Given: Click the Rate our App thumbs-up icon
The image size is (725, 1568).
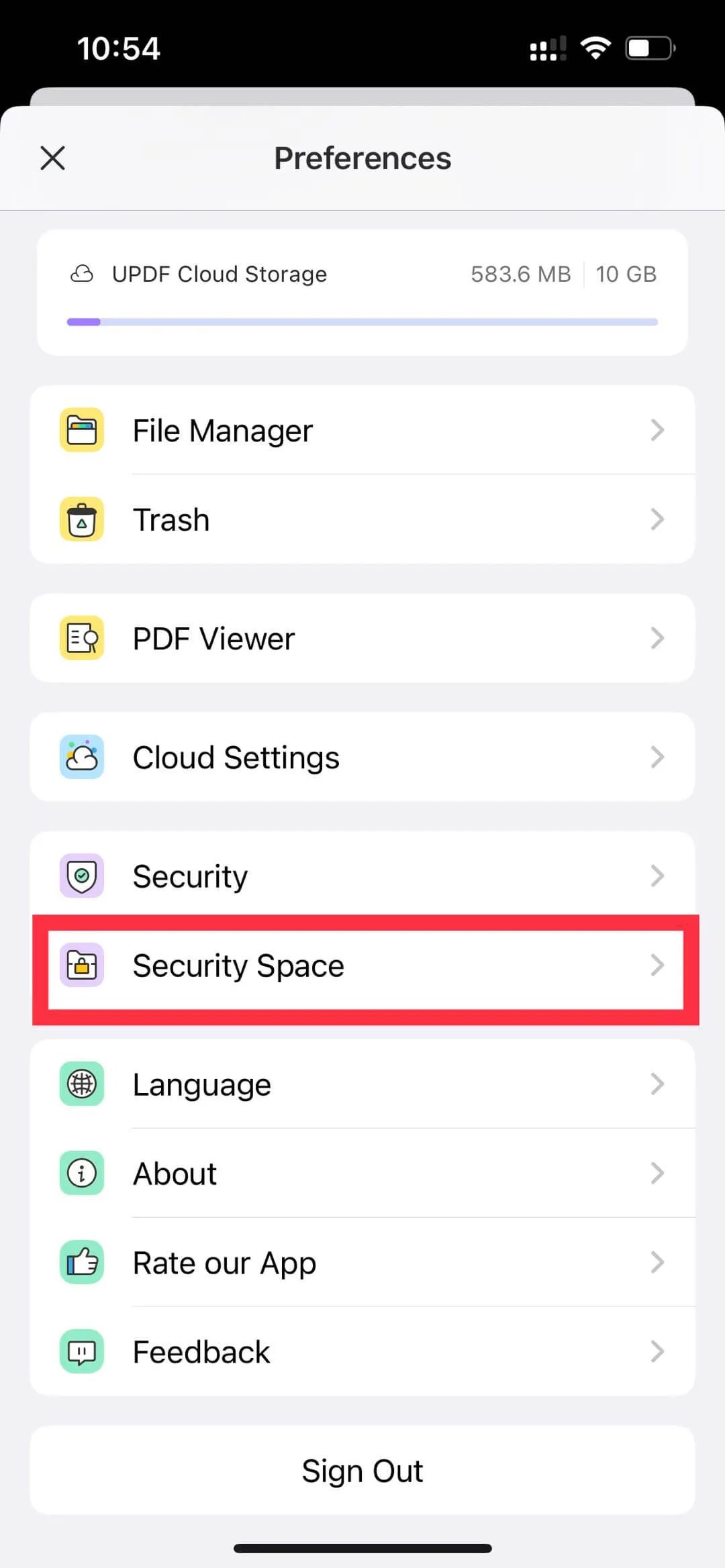Looking at the screenshot, I should point(81,1263).
